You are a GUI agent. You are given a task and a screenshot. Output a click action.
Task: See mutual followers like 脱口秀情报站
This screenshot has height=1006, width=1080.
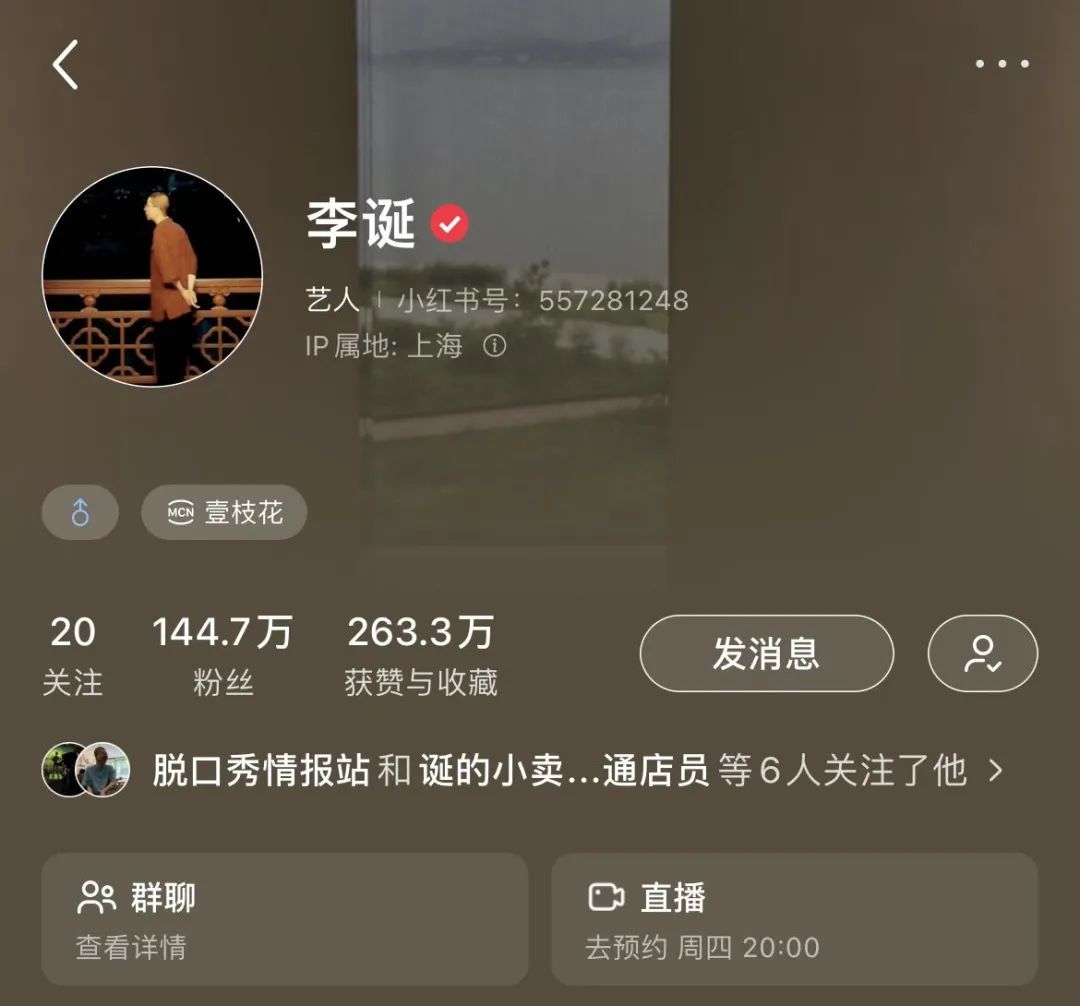[x=522, y=770]
